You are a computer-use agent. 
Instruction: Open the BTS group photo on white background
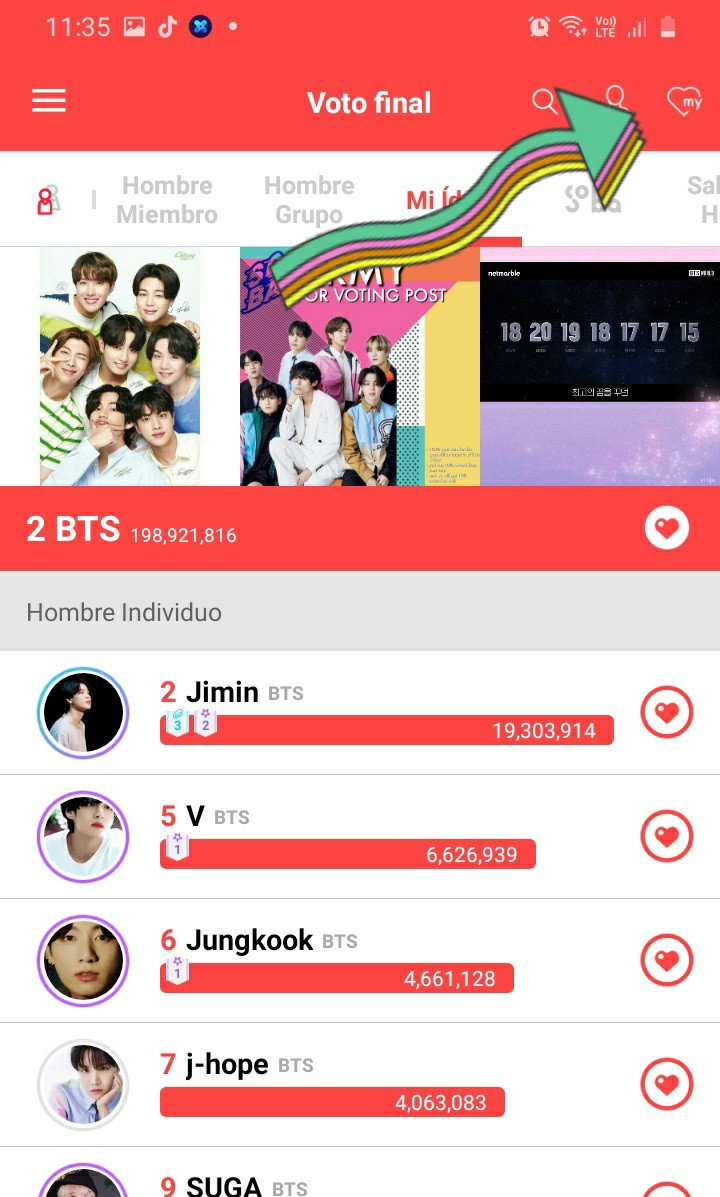tap(120, 366)
